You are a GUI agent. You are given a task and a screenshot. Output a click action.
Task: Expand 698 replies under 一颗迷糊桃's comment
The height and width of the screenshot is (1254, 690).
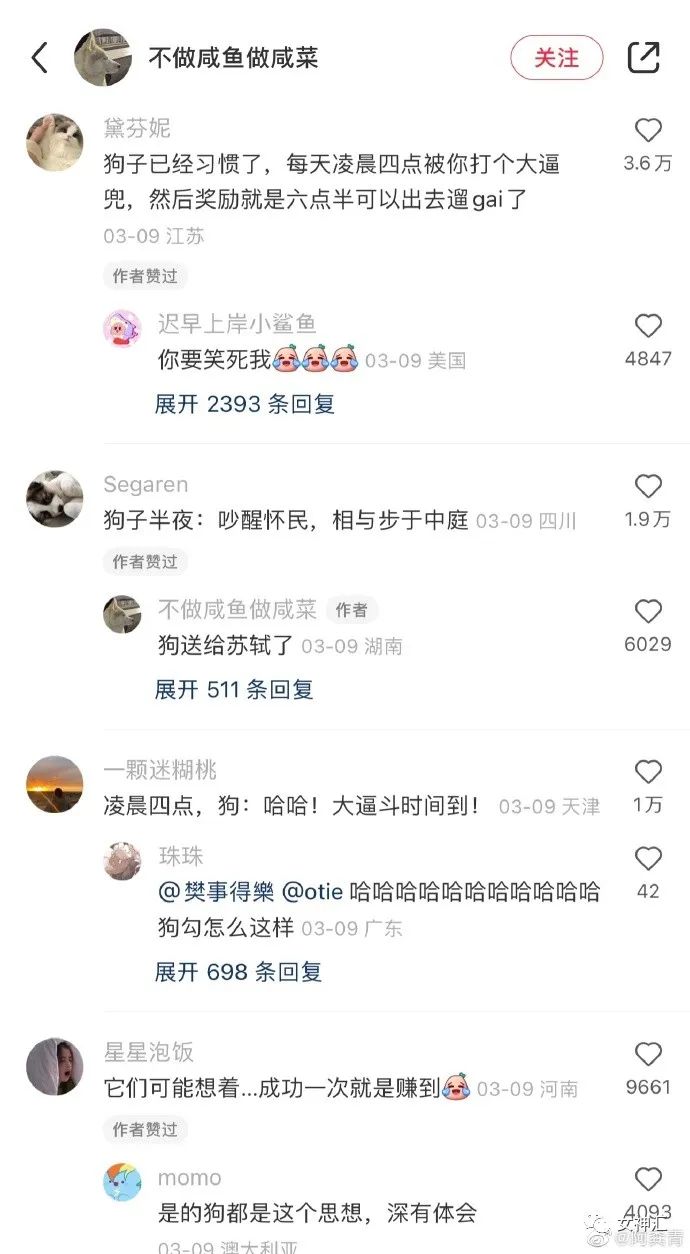tap(238, 971)
